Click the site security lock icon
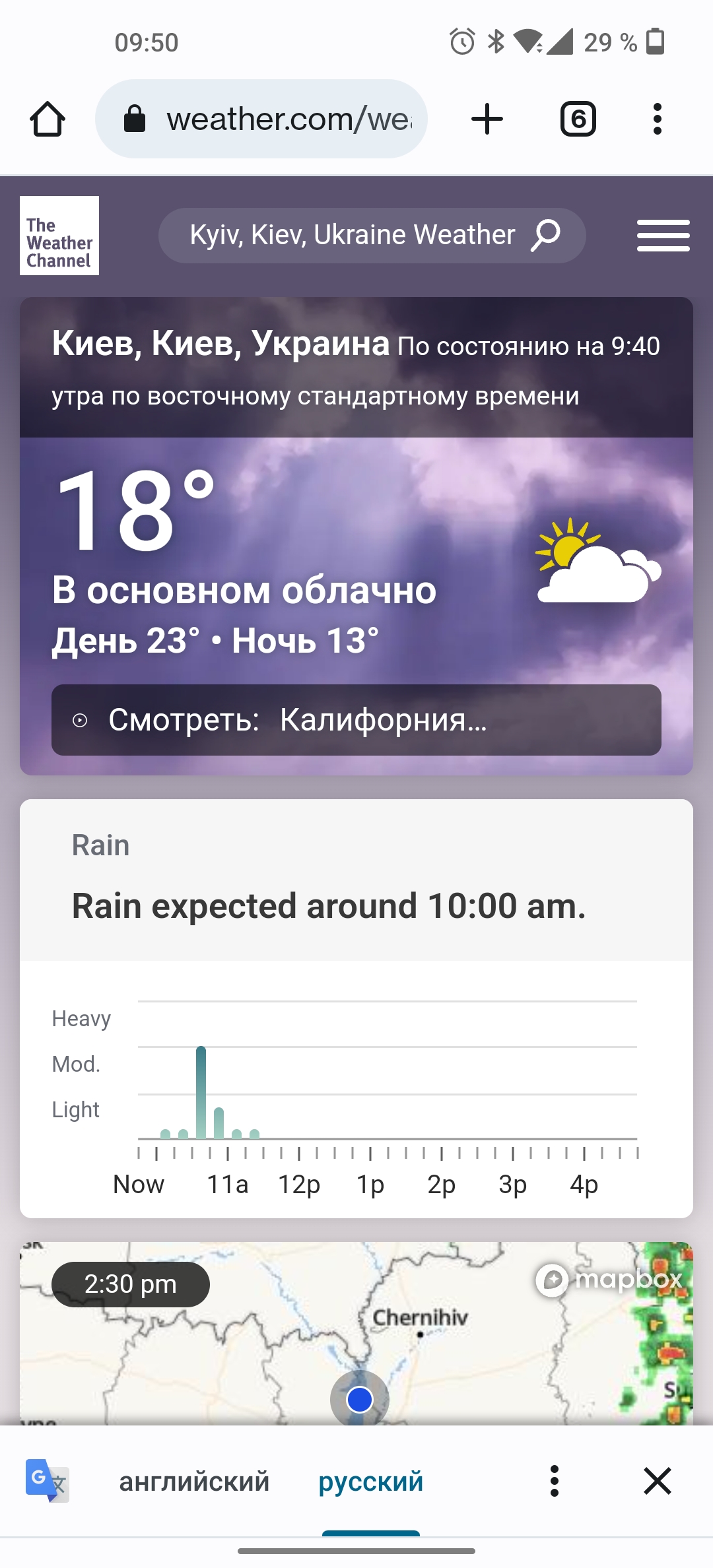 135,118
